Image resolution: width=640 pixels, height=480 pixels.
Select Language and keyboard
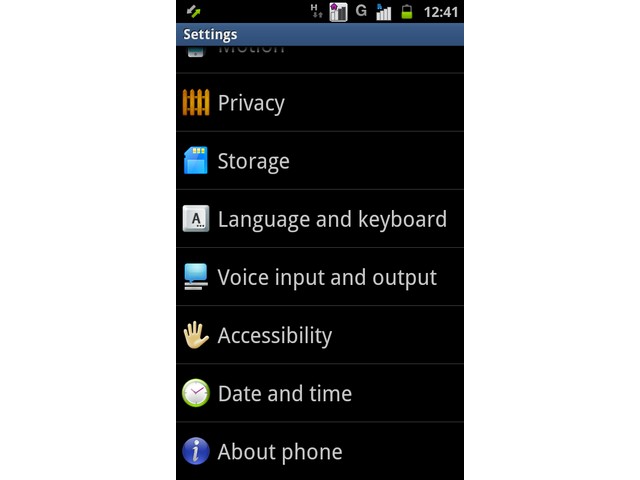pos(320,219)
